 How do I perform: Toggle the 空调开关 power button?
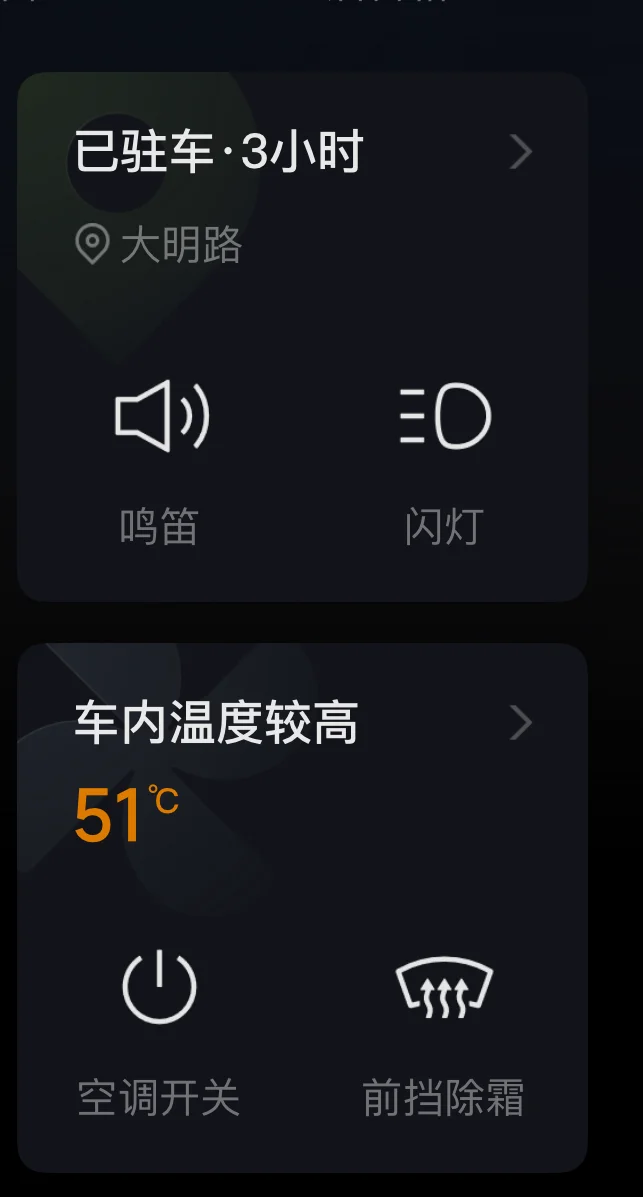159,1033
